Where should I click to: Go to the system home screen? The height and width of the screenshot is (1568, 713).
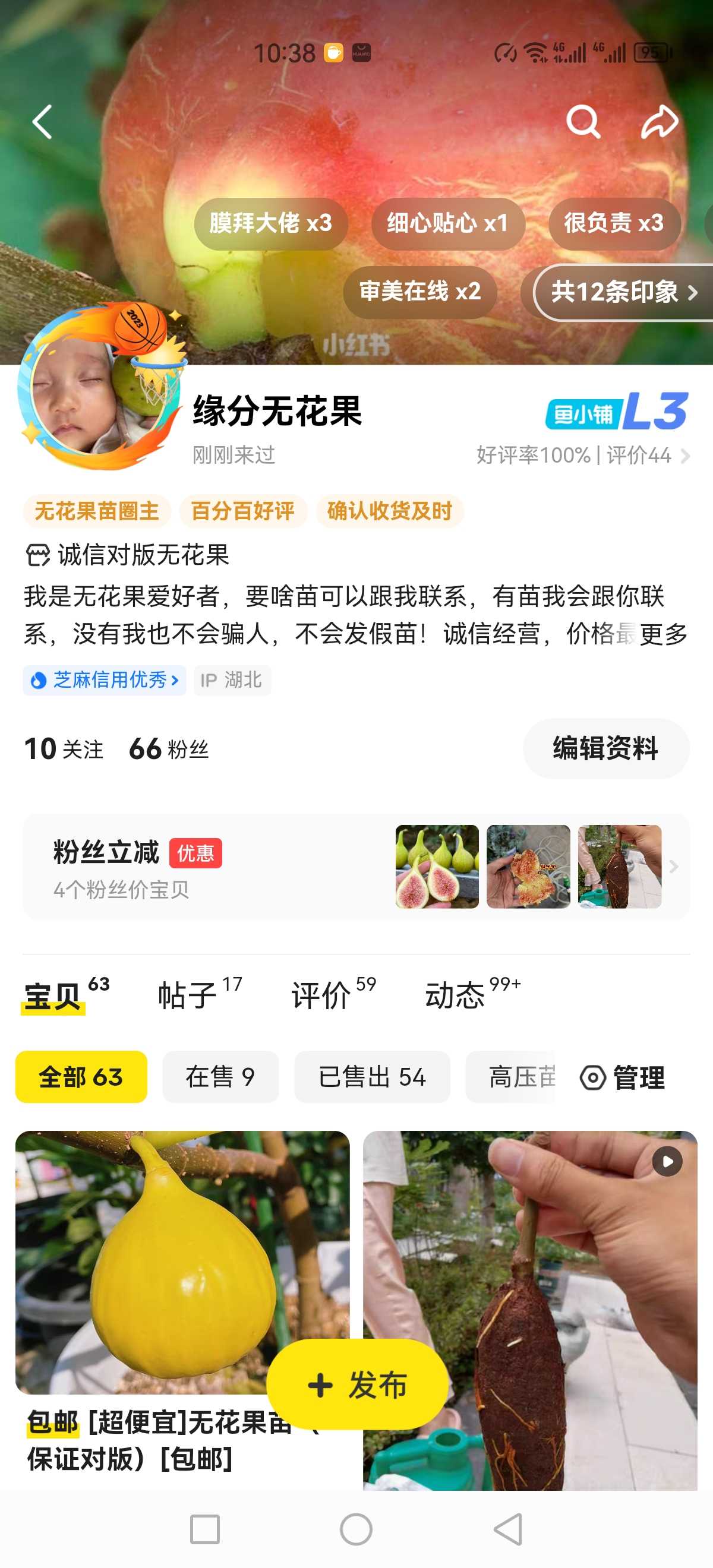click(356, 1529)
